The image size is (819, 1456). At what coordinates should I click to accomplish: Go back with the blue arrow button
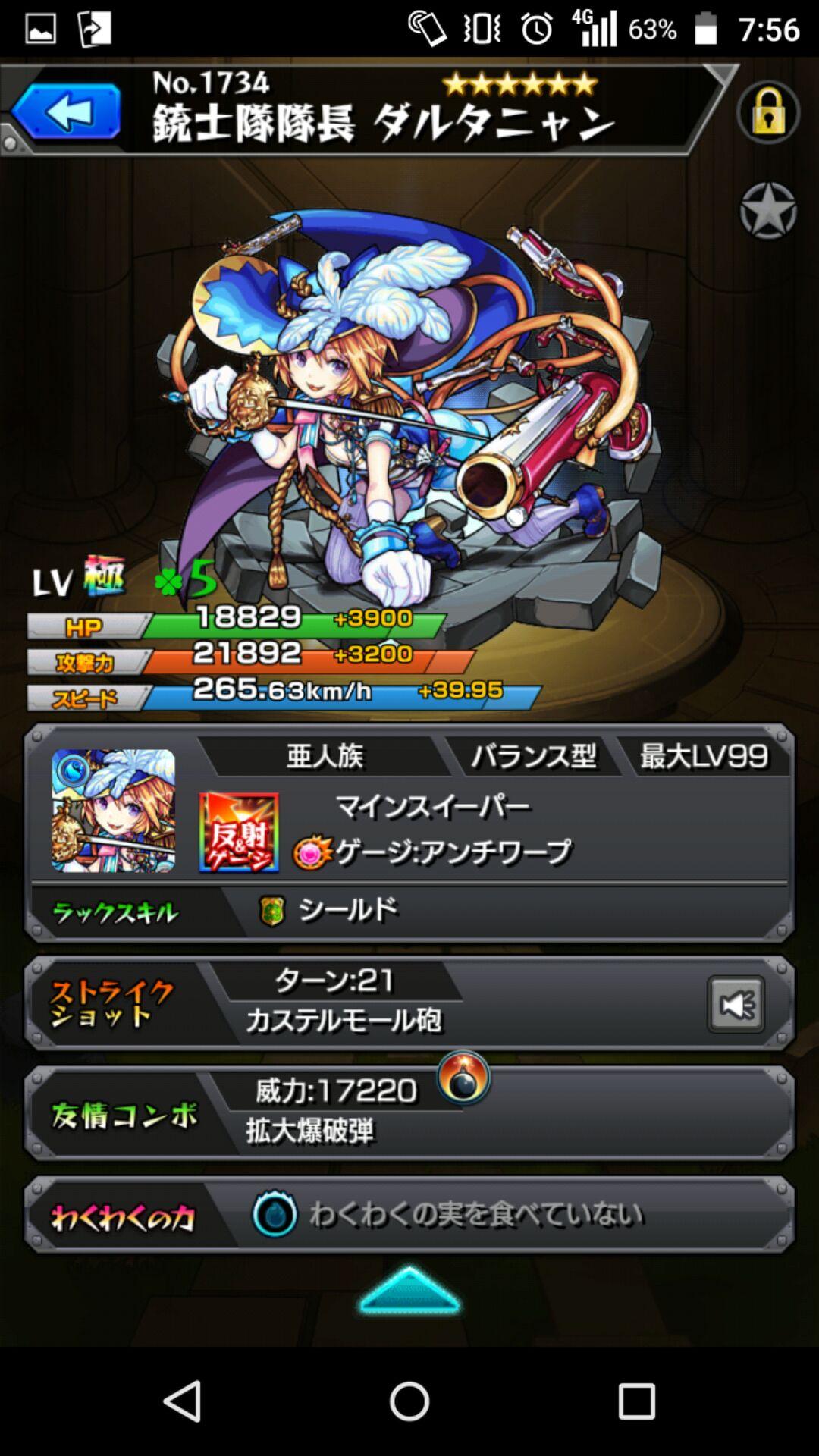[67, 112]
